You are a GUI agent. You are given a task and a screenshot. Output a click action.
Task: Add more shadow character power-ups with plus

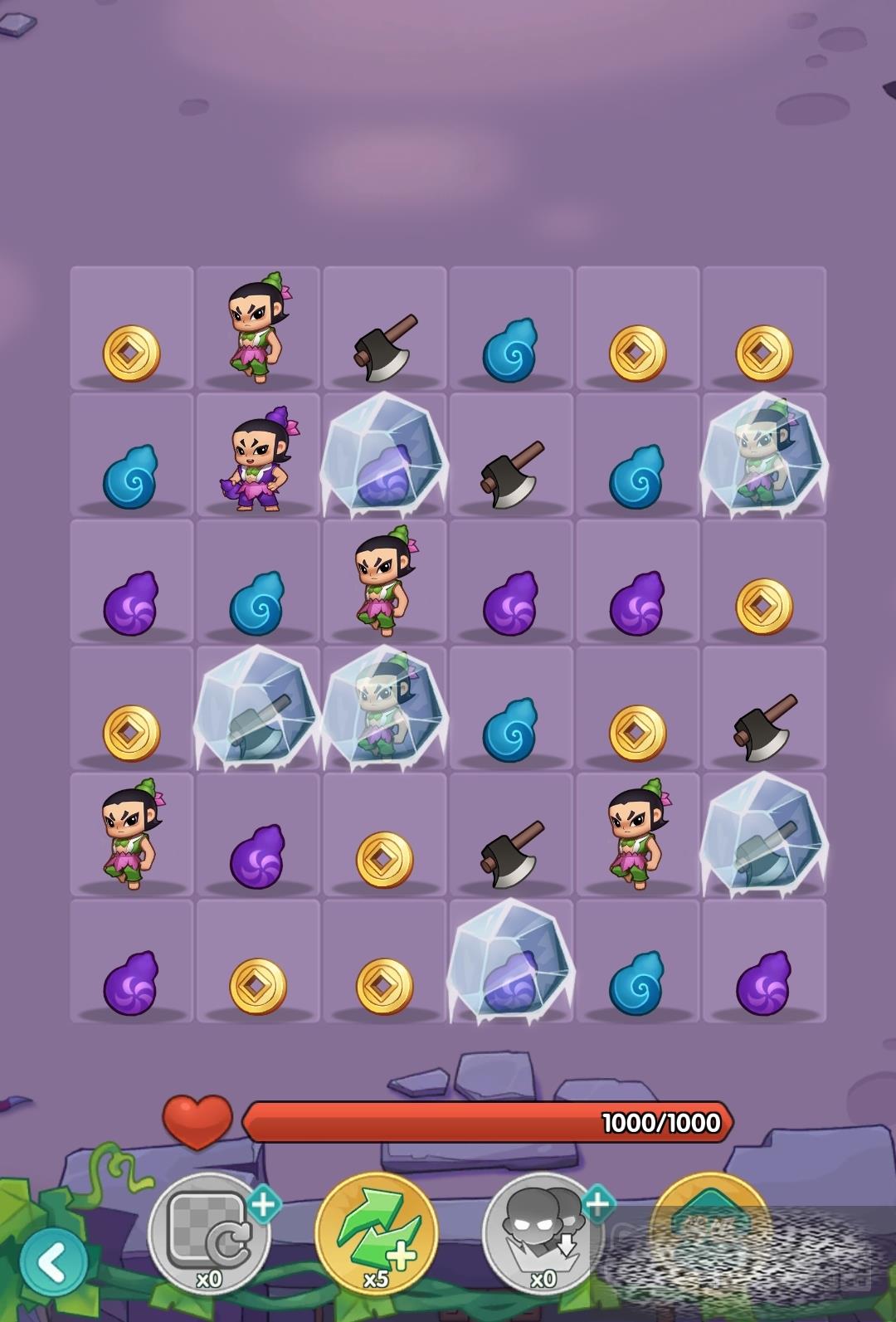[597, 1202]
